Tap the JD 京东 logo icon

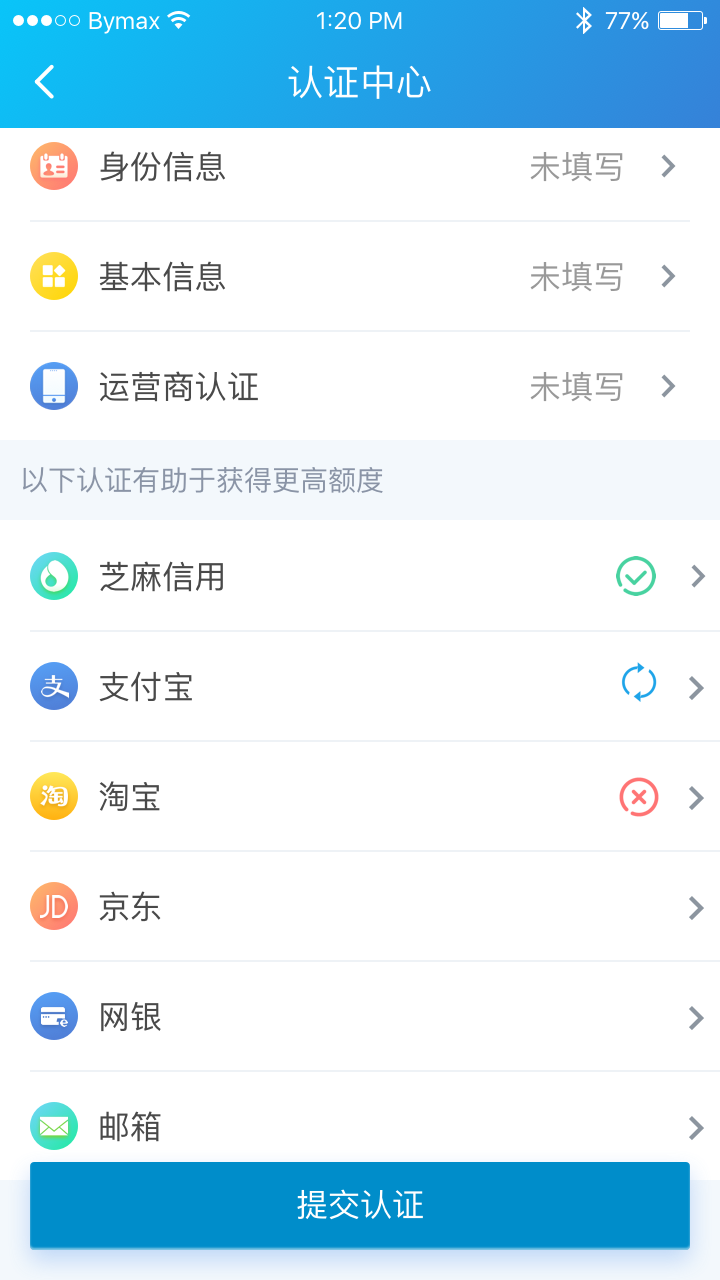click(x=54, y=906)
